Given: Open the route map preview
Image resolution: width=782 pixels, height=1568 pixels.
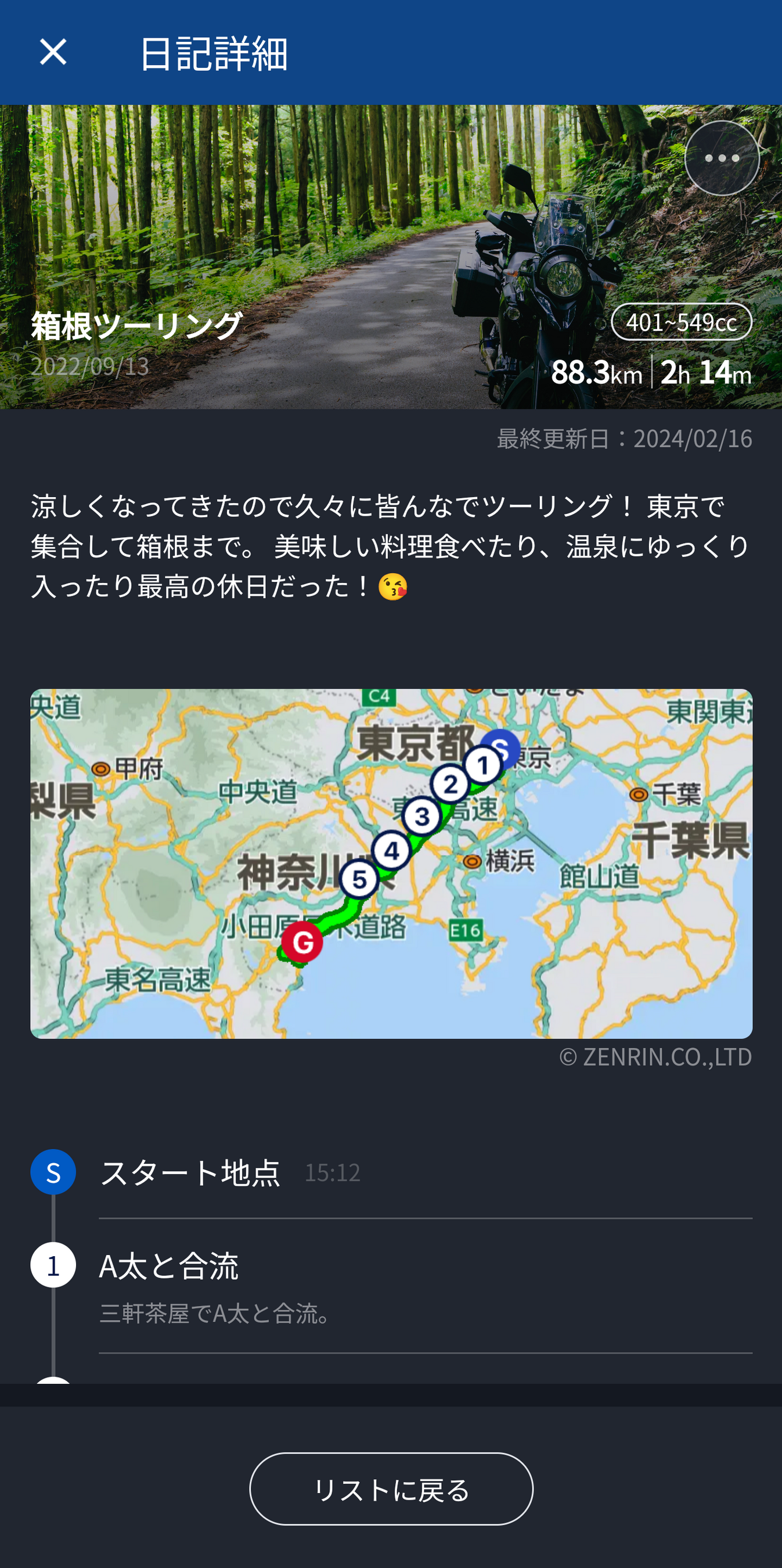Looking at the screenshot, I should point(391,863).
